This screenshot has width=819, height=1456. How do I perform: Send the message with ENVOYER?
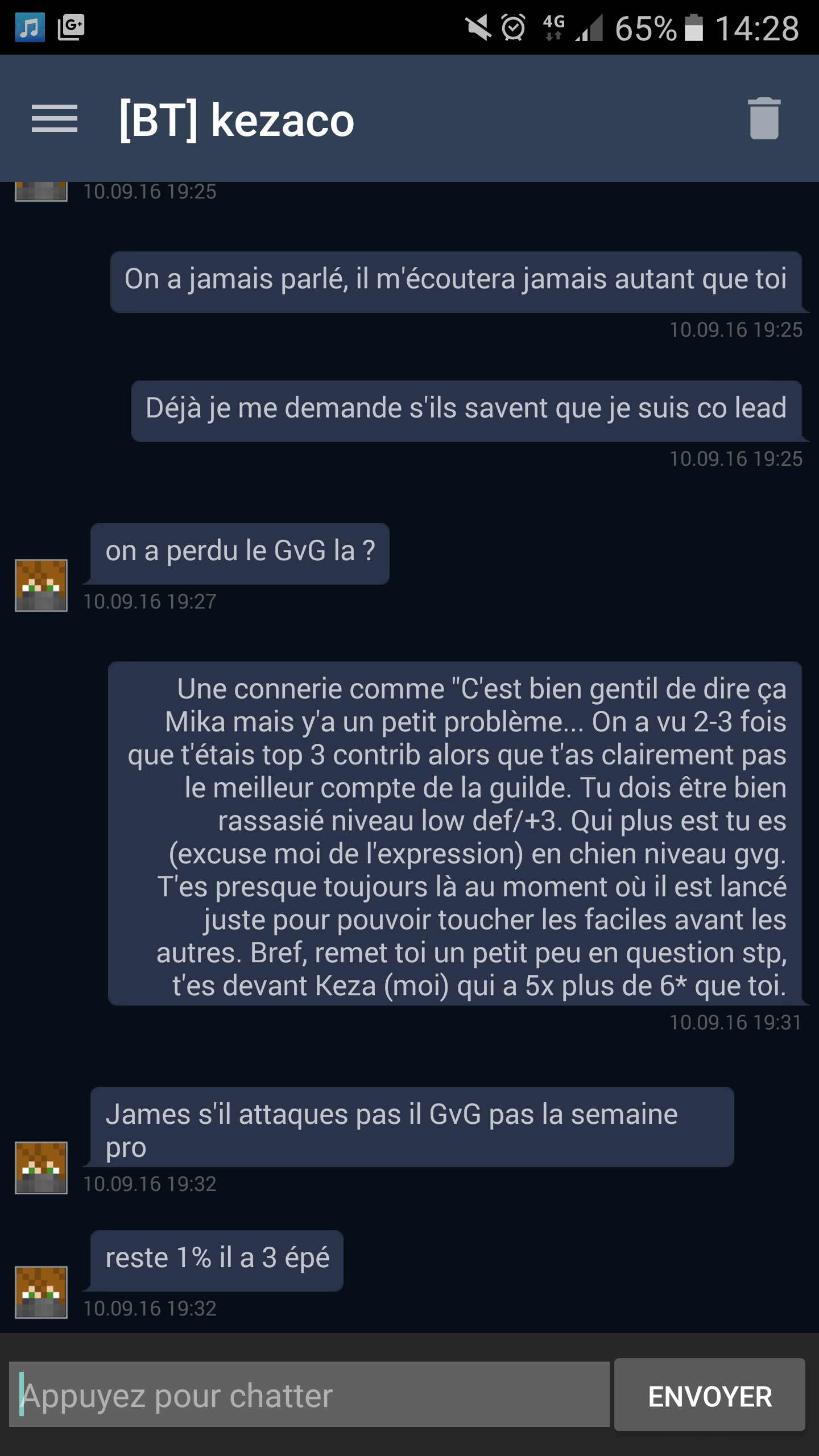click(710, 1394)
